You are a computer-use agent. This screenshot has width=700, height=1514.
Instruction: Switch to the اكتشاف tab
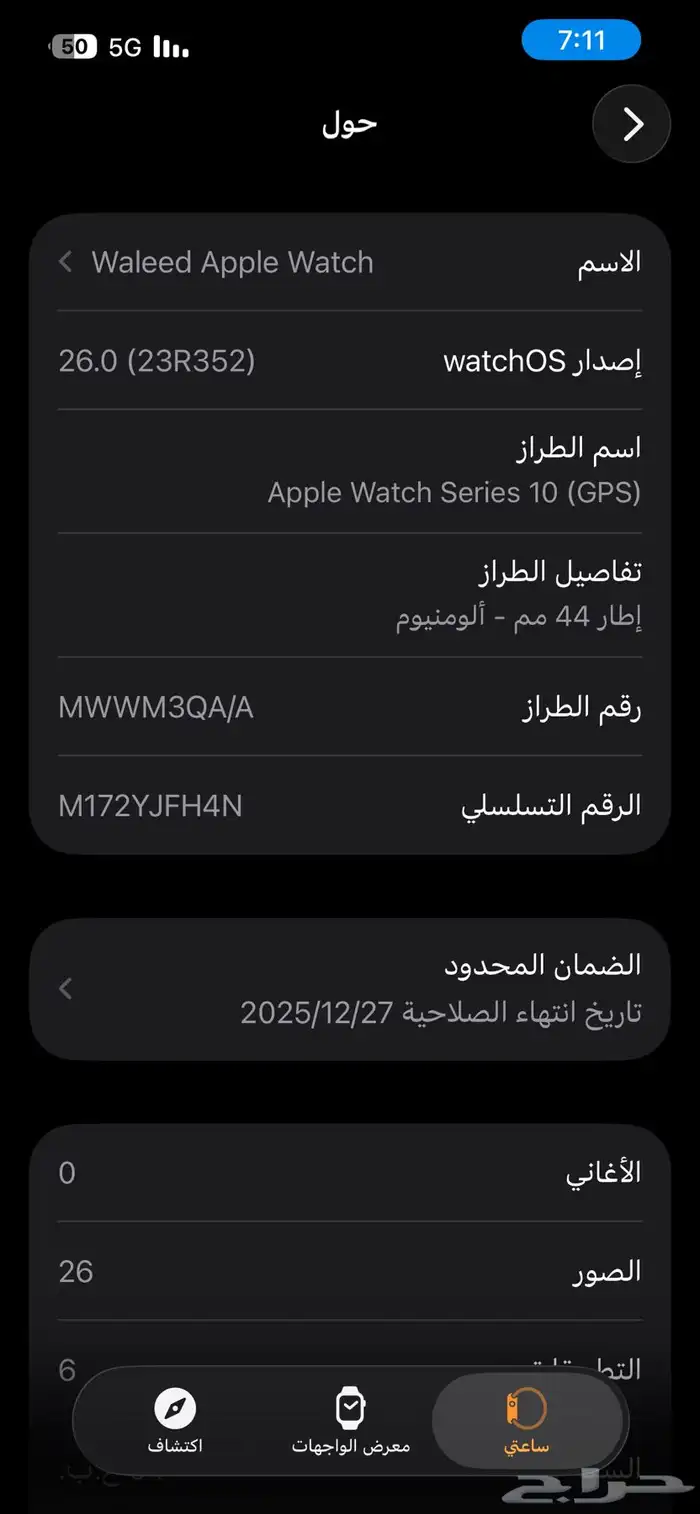pyautogui.click(x=175, y=1421)
